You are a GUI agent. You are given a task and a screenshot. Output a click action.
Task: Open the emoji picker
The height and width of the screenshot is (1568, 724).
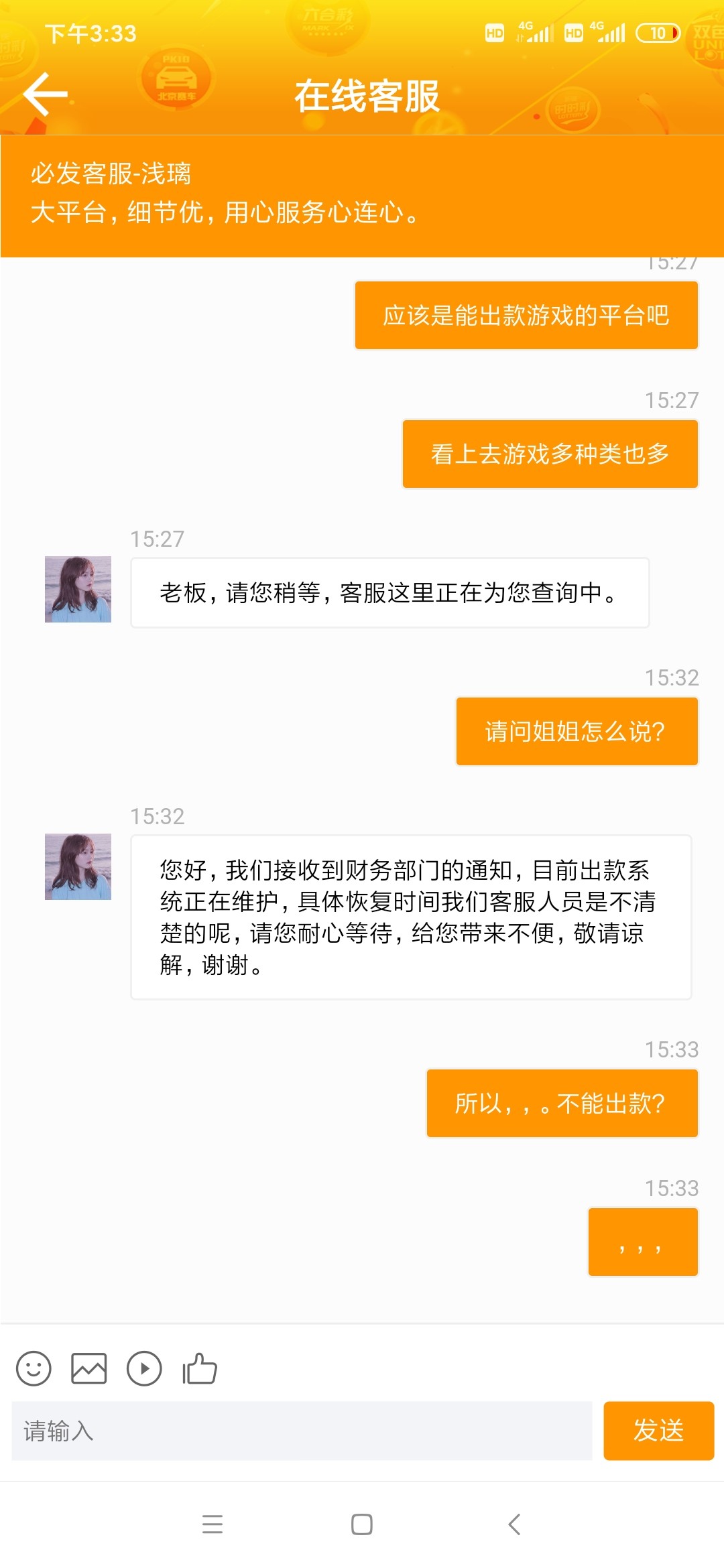34,1368
